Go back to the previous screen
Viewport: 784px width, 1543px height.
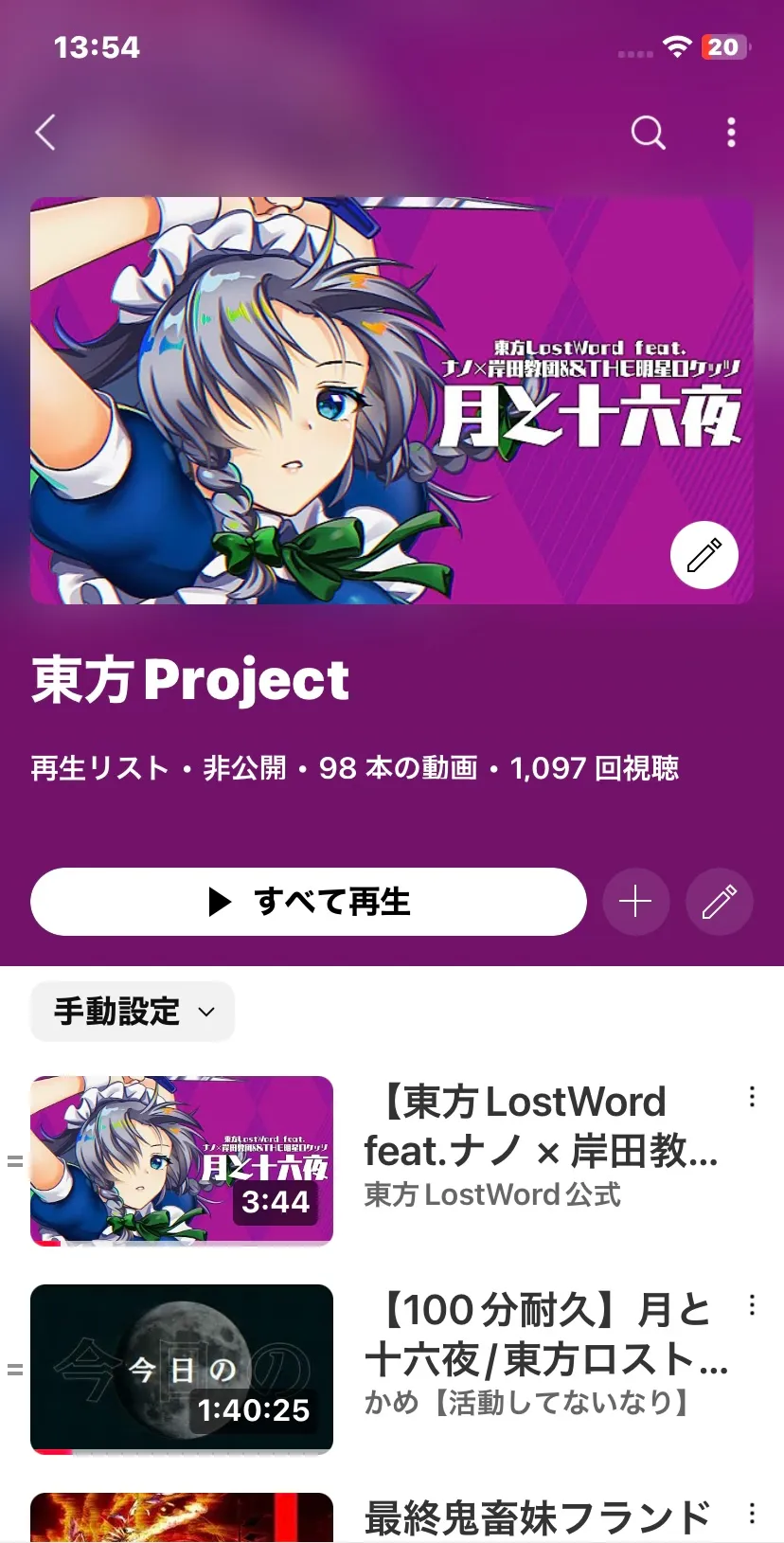coord(45,133)
